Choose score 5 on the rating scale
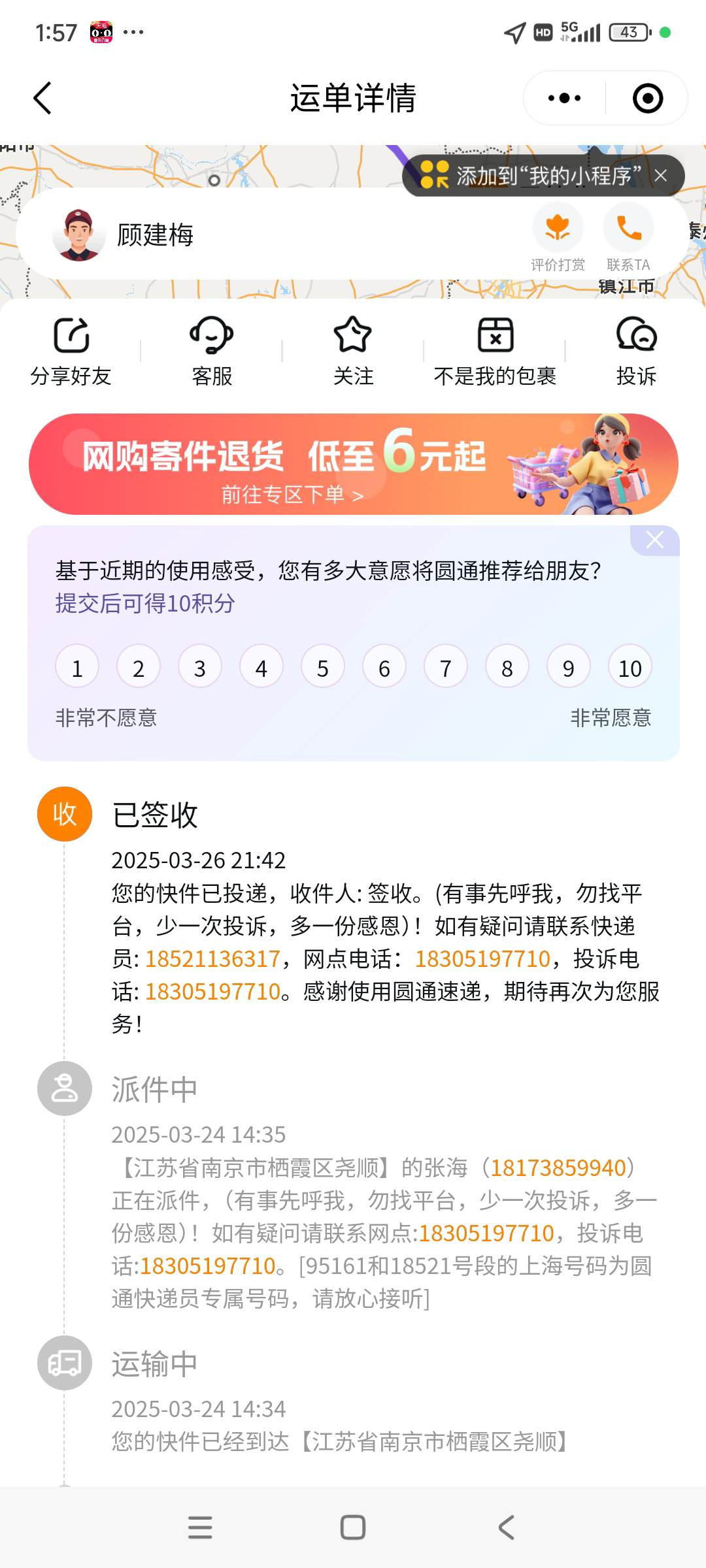The width and height of the screenshot is (706, 1568). [x=323, y=667]
